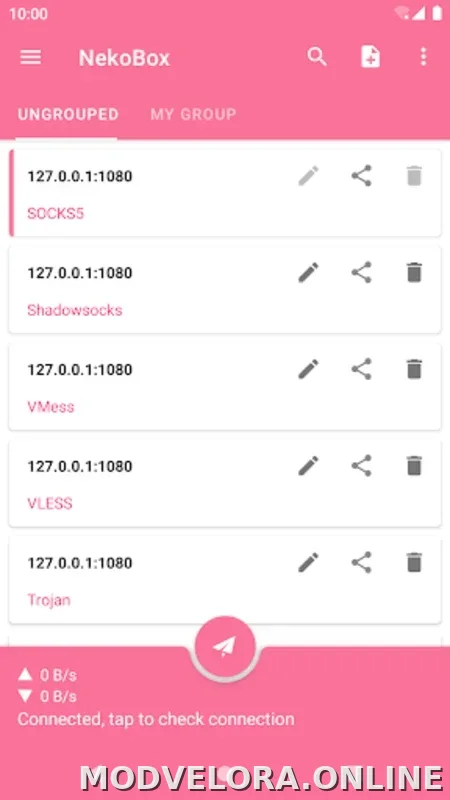The height and width of the screenshot is (800, 450).
Task: Delete the VLESS profile
Action: tap(414, 466)
